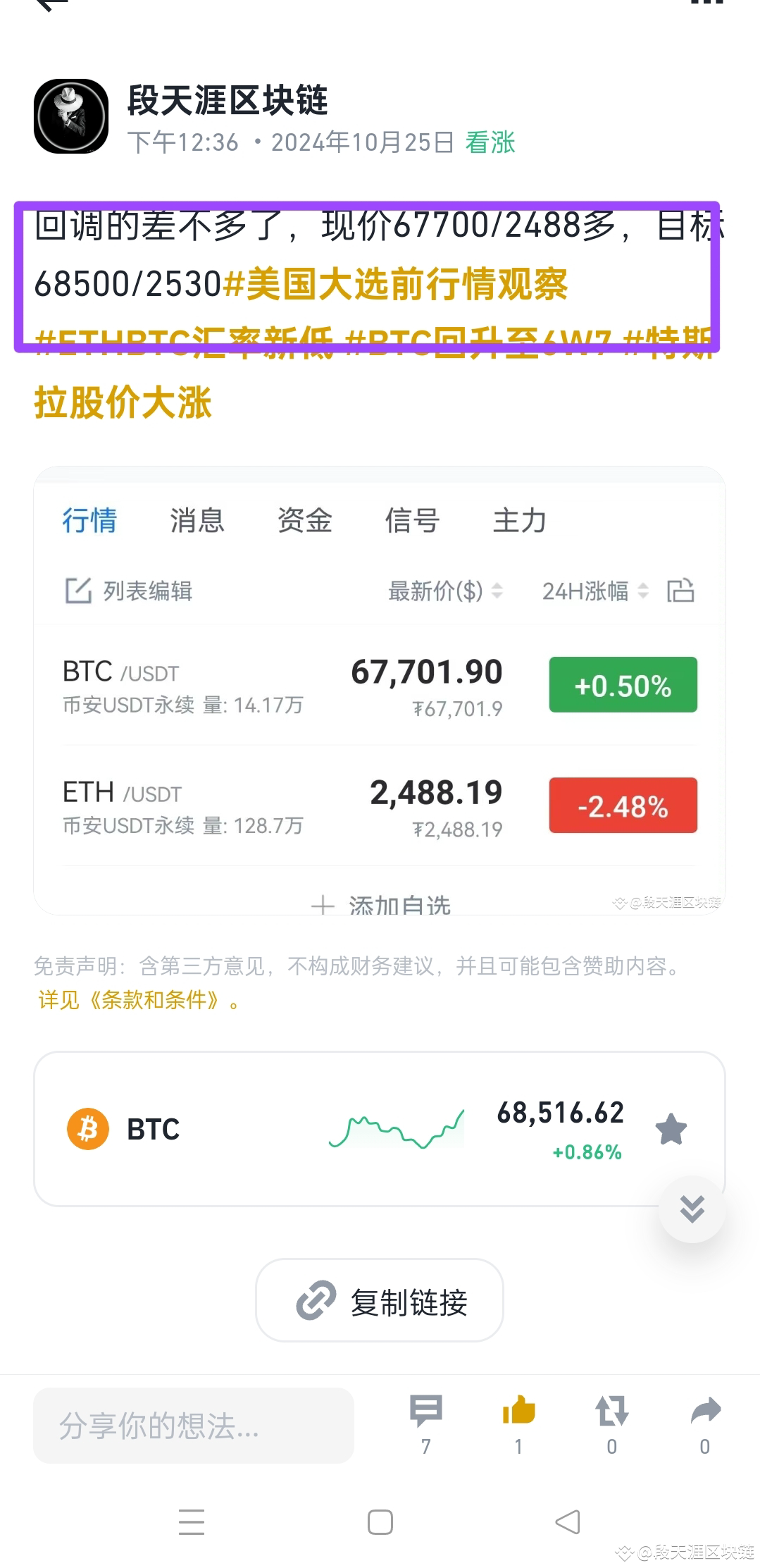
Task: Tap the share arrow icon bottom right
Action: [x=704, y=1412]
